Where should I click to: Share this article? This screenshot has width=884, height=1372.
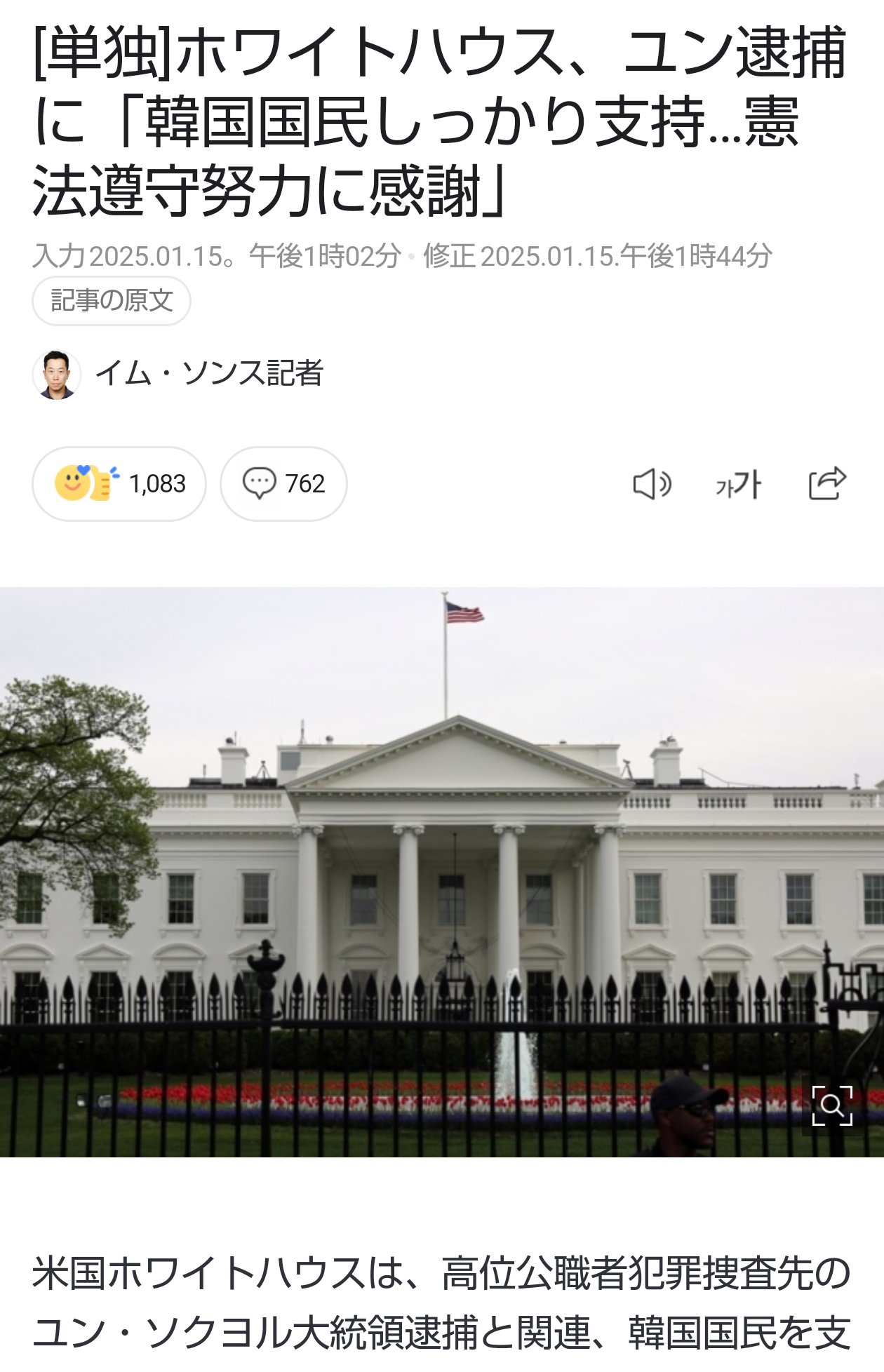pos(827,483)
